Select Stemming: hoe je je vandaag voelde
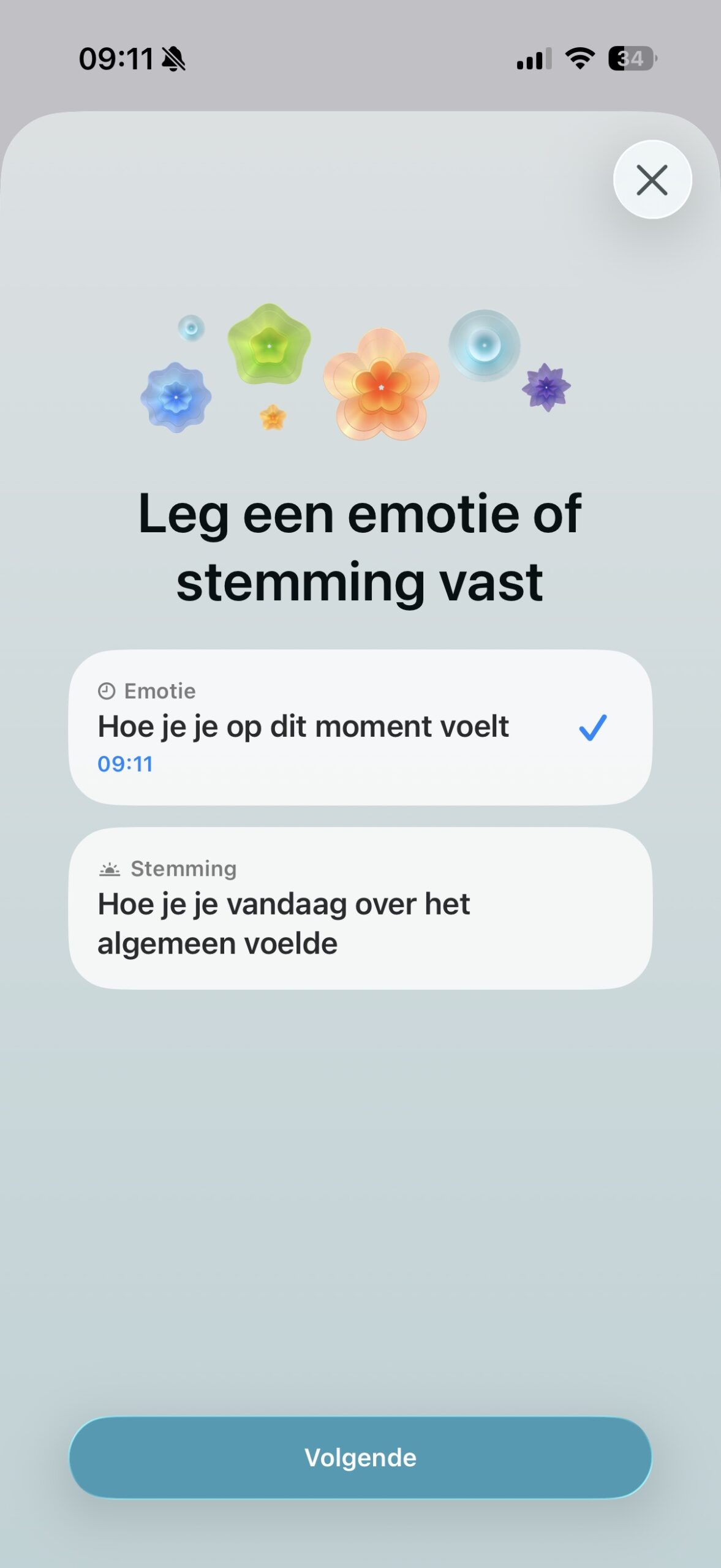This screenshot has height=1568, width=721. pyautogui.click(x=360, y=908)
